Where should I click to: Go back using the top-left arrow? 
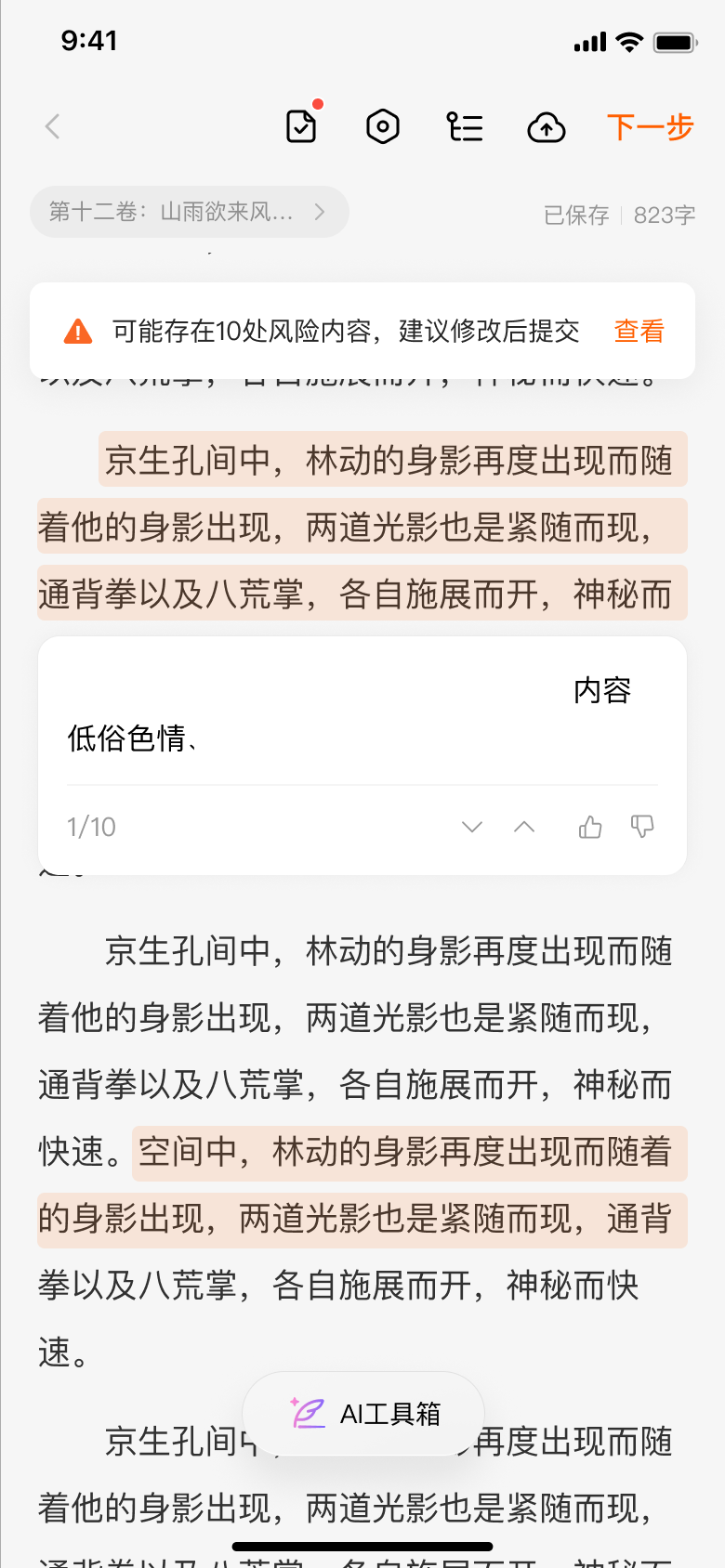(53, 126)
